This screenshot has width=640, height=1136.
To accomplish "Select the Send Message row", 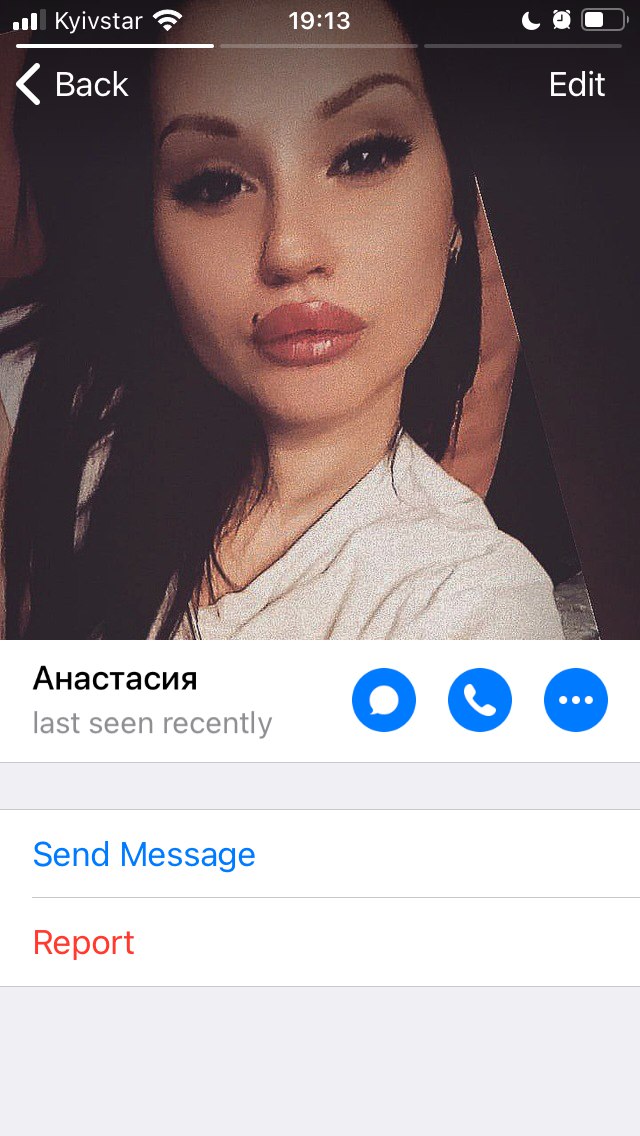I will point(320,854).
